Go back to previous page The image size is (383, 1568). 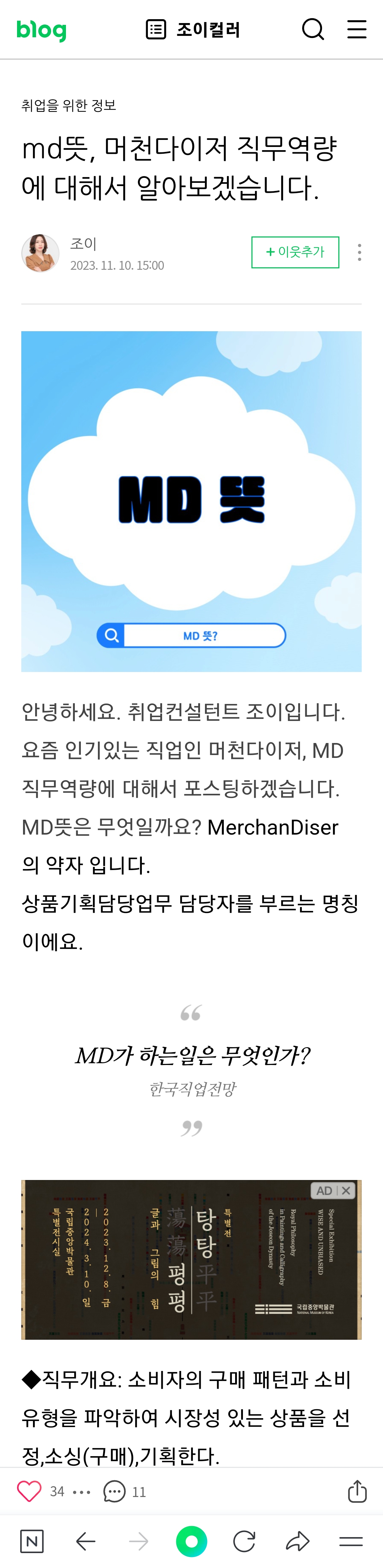tap(86, 1541)
